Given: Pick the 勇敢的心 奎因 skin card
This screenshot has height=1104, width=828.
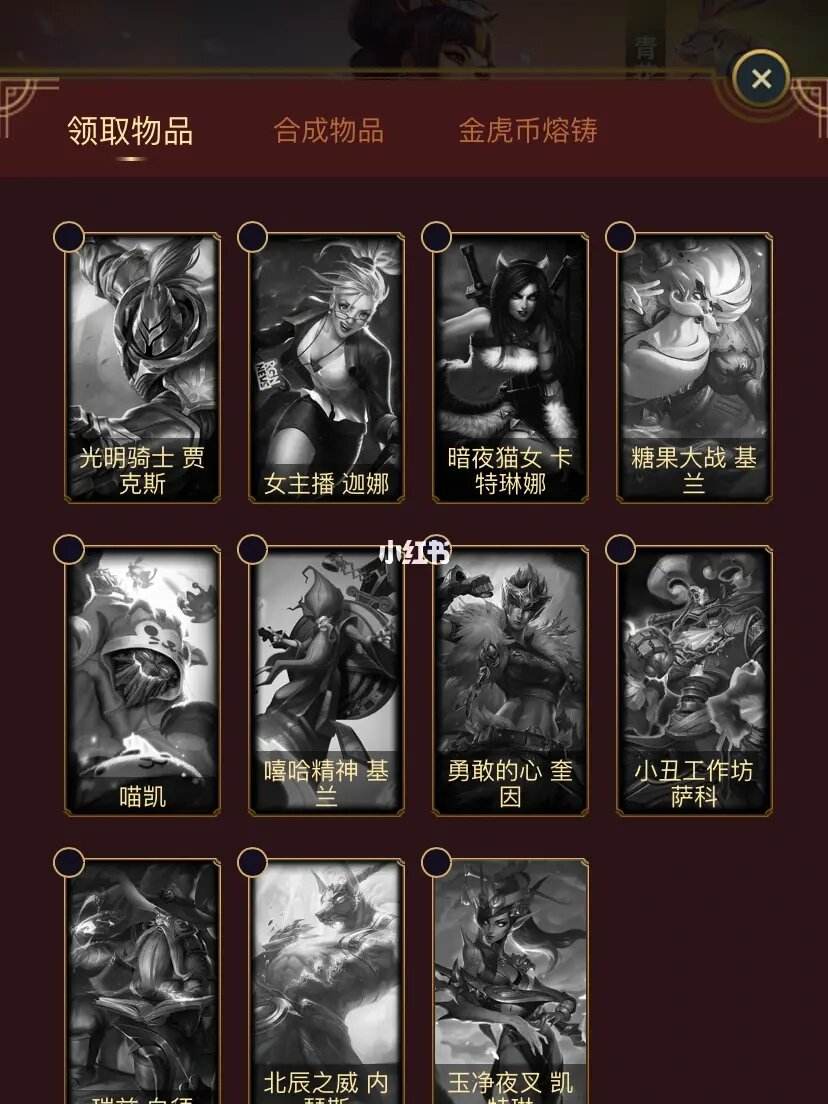Looking at the screenshot, I should coord(510,680).
